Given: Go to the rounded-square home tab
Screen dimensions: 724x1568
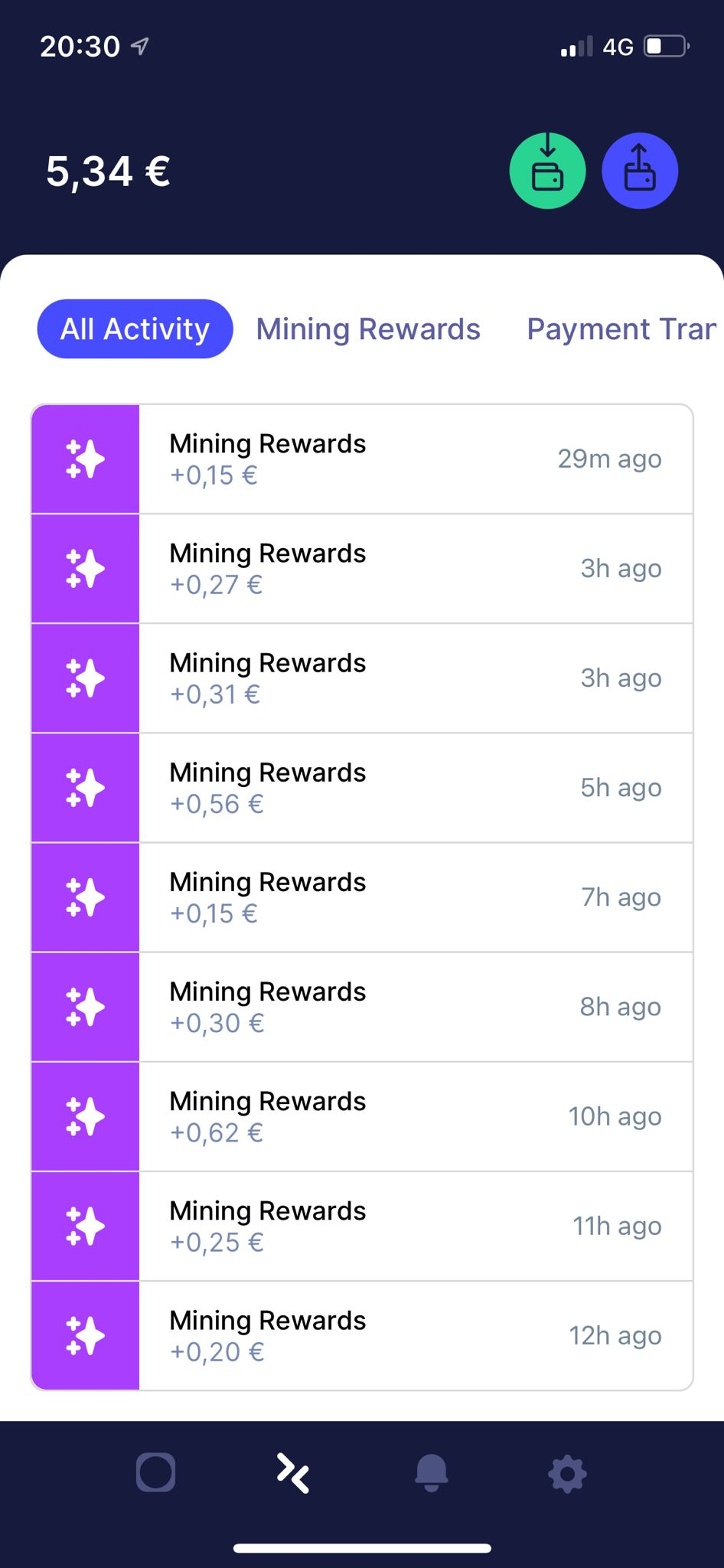Looking at the screenshot, I should click(156, 1472).
